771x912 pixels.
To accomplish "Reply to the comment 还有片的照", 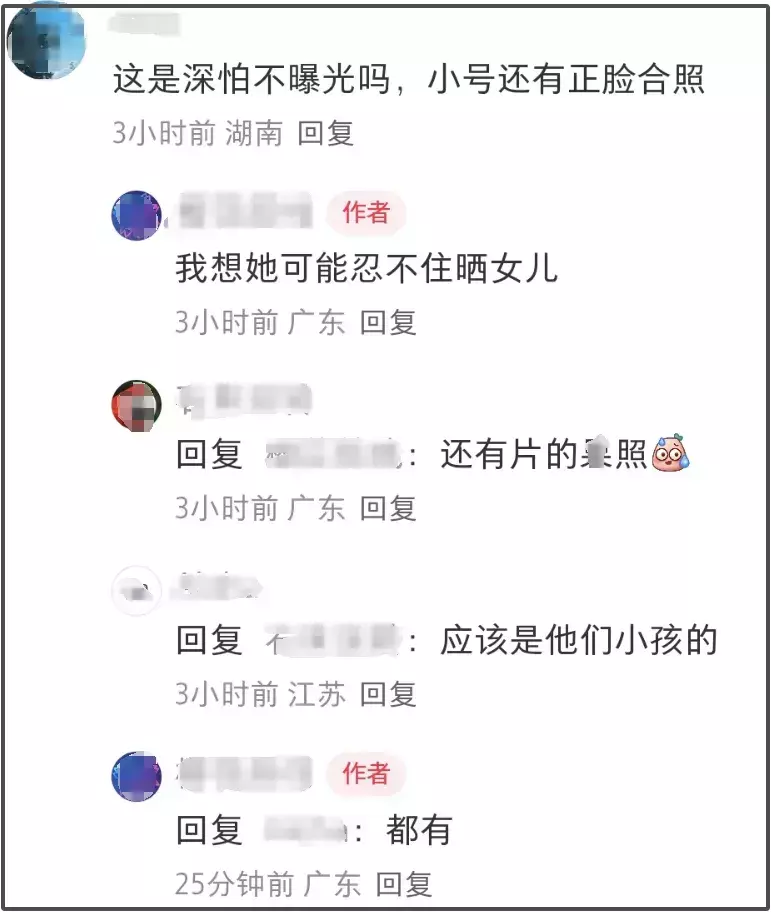I will (388, 508).
